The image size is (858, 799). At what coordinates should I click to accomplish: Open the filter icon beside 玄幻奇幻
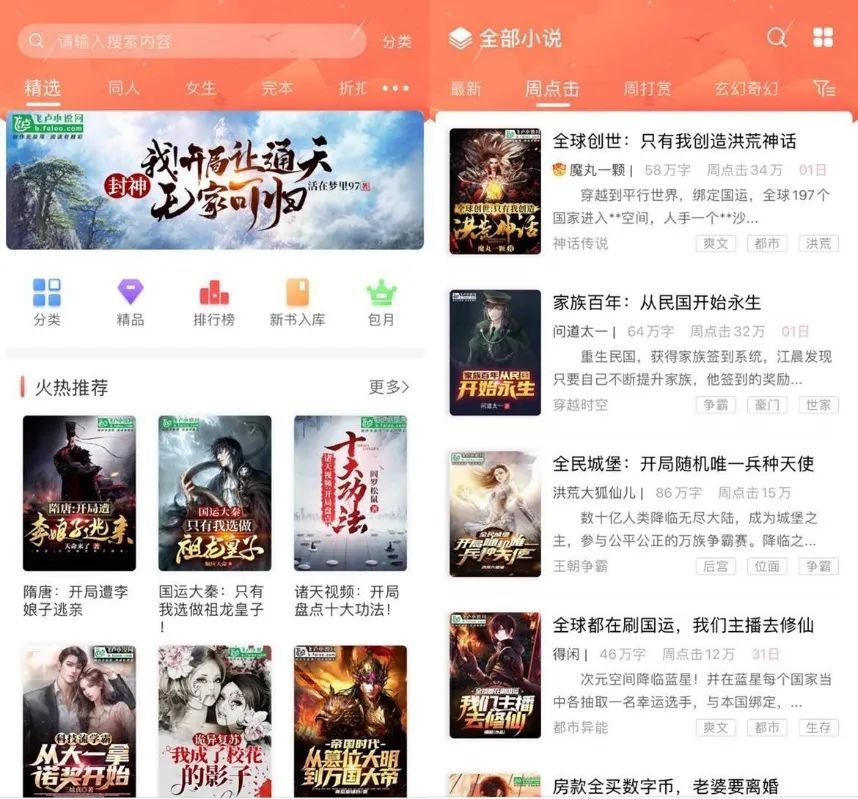[x=824, y=88]
